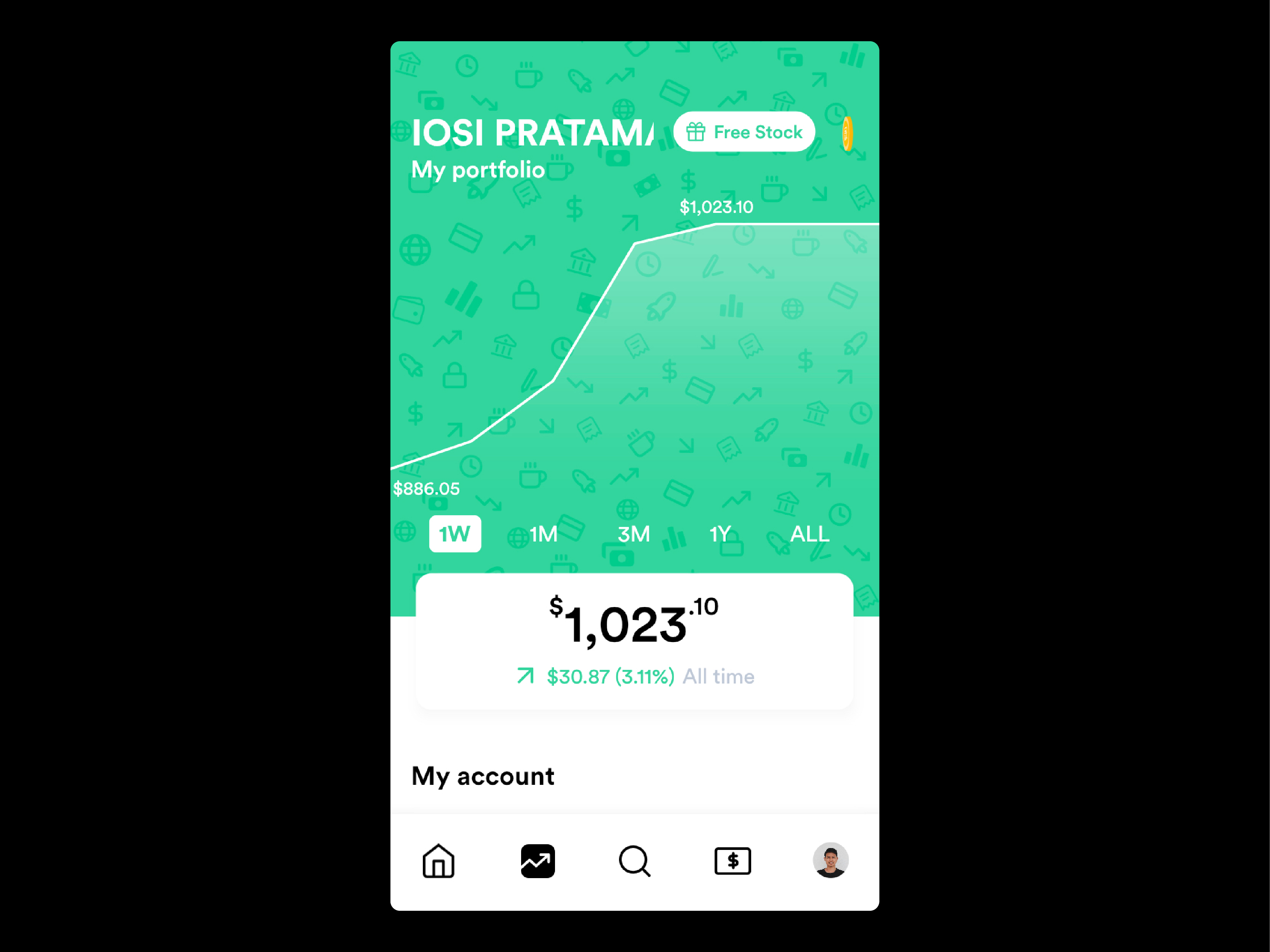
Task: Open the $1,023.10 balance card
Action: tap(634, 641)
